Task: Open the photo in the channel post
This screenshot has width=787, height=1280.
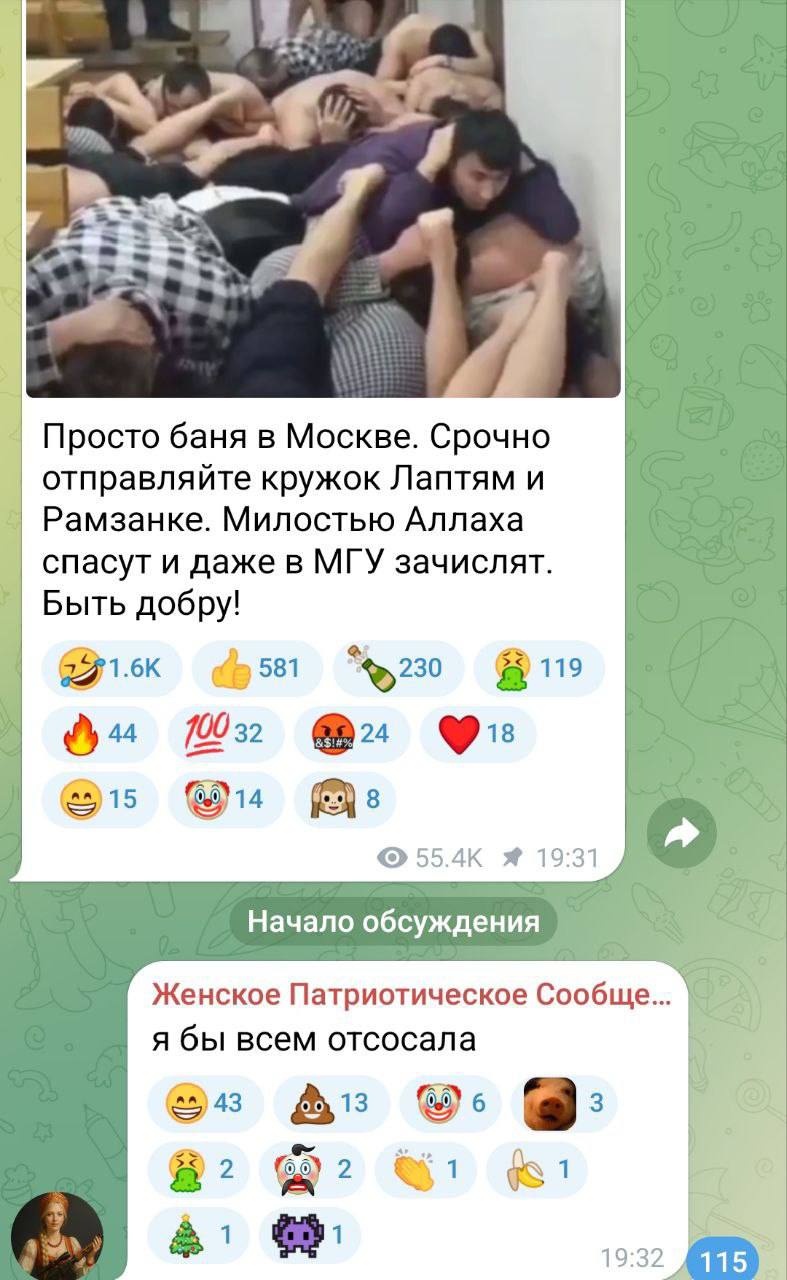Action: point(322,200)
